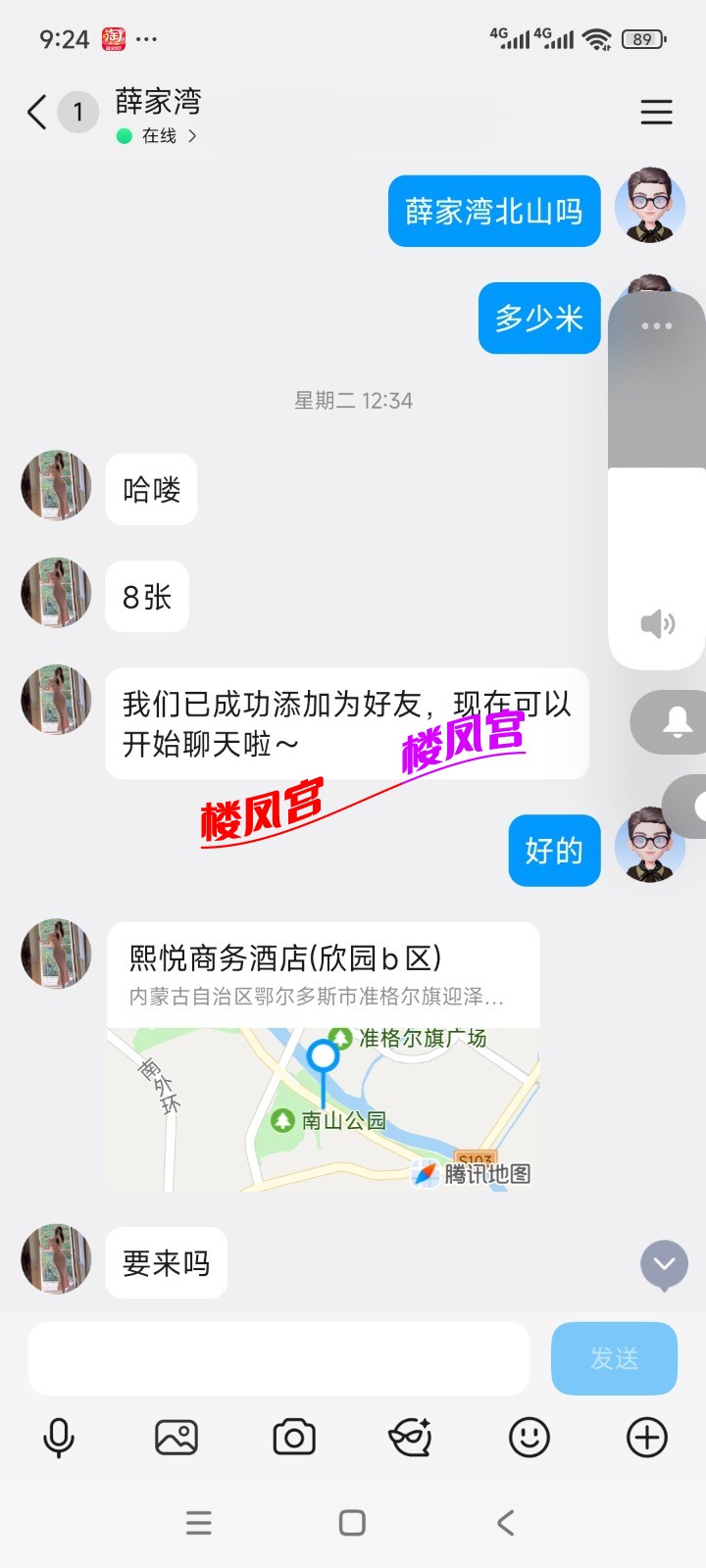Tap the message input field
Viewport: 706px width, 1568px height.
(277, 1358)
